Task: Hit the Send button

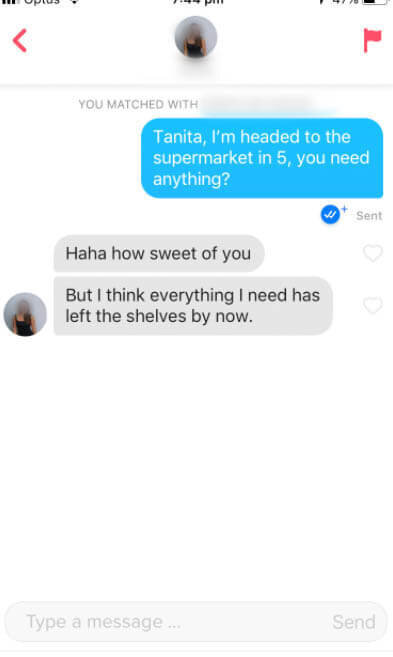Action: (354, 622)
